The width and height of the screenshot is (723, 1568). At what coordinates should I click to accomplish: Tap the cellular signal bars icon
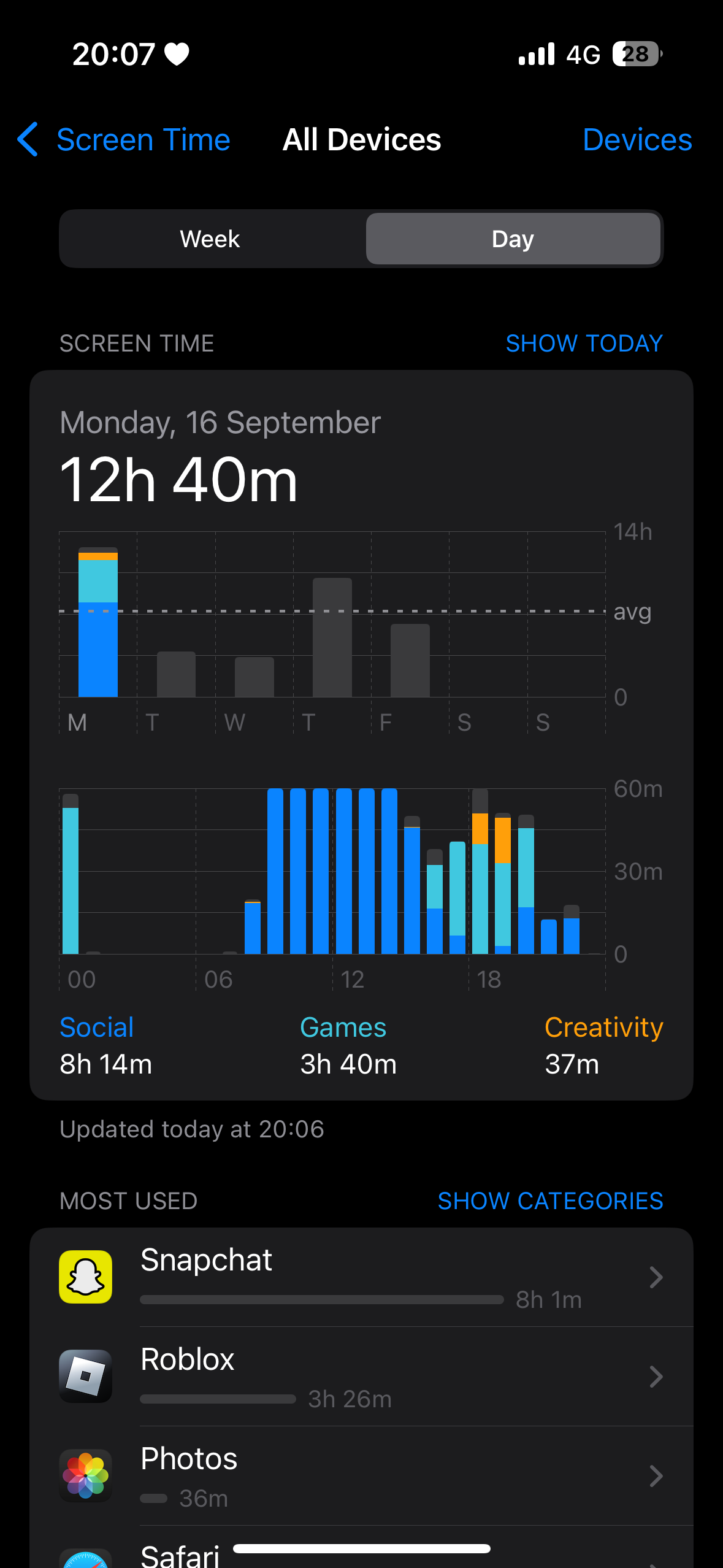pos(536,55)
